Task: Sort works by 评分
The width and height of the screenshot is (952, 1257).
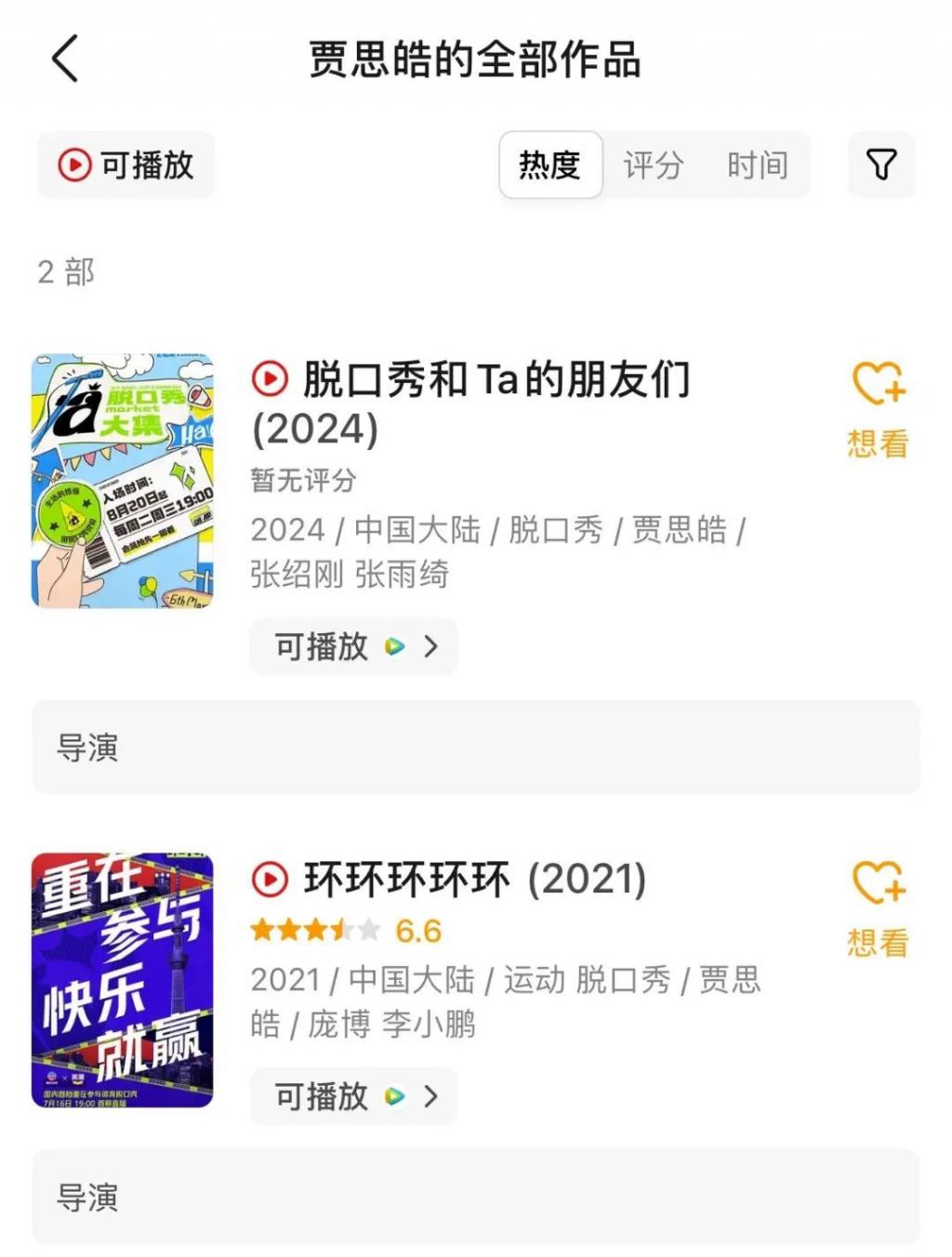Action: [654, 165]
